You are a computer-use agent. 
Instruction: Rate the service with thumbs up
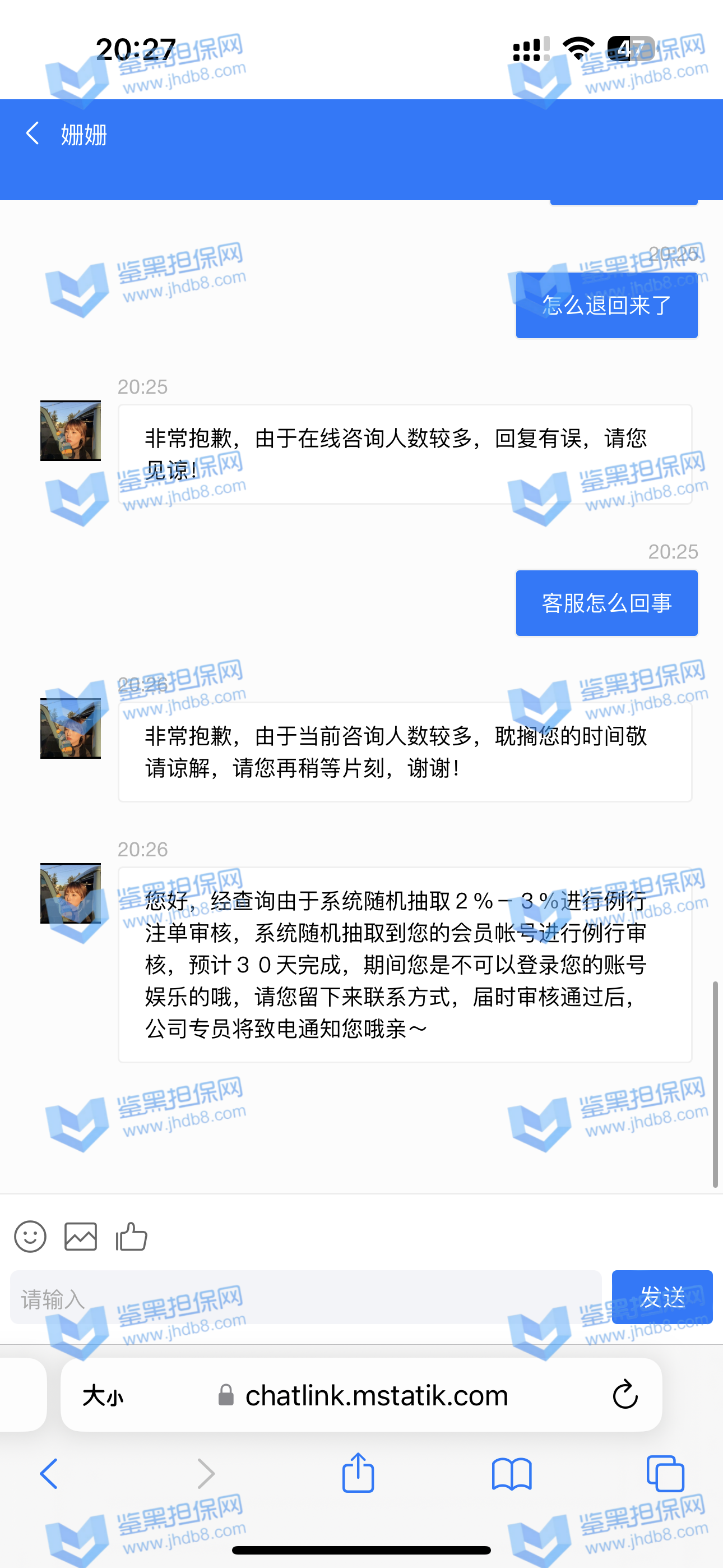pyautogui.click(x=132, y=1236)
